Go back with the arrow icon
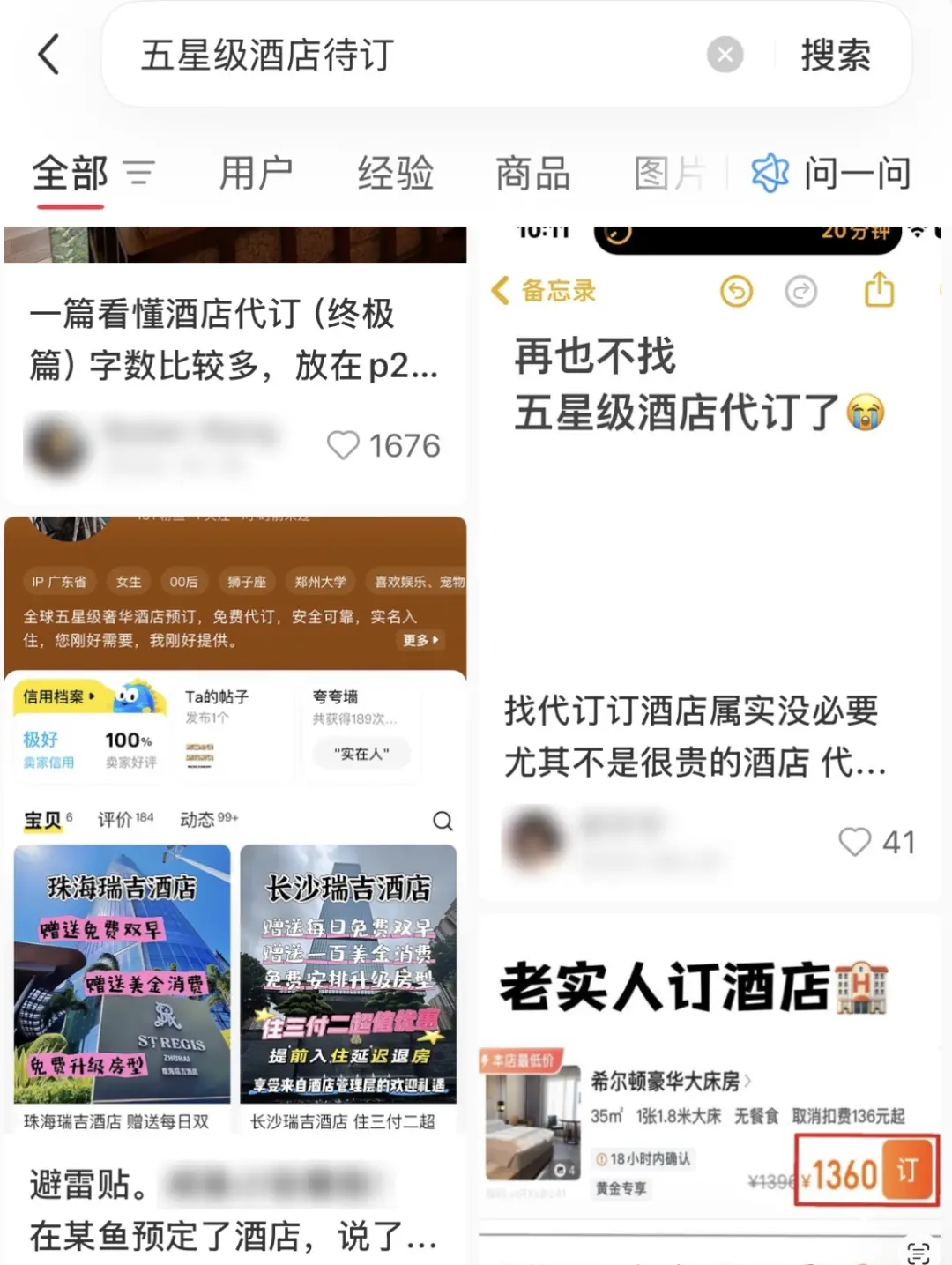Viewport: 952px width, 1265px height. coord(49,55)
